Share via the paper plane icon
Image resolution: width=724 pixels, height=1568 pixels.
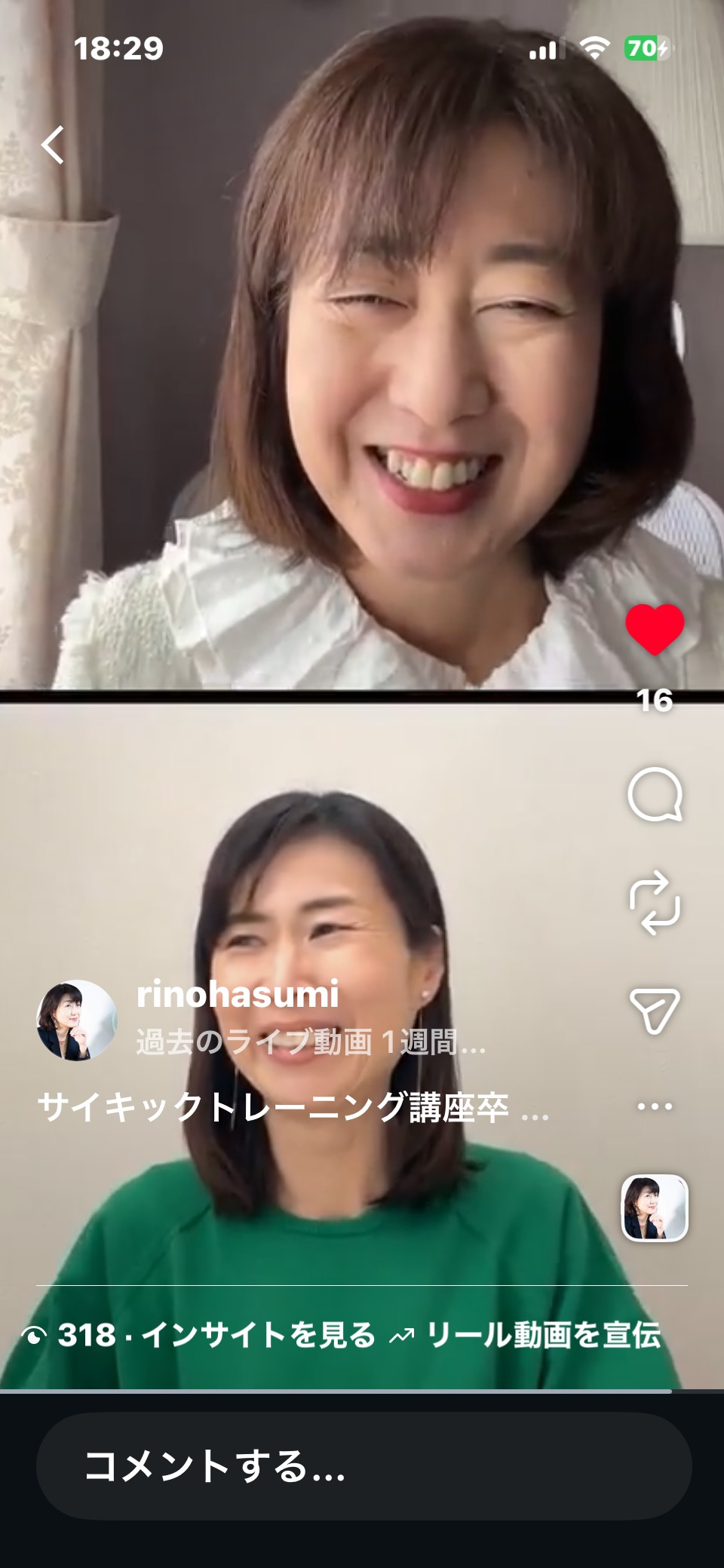[x=655, y=1011]
